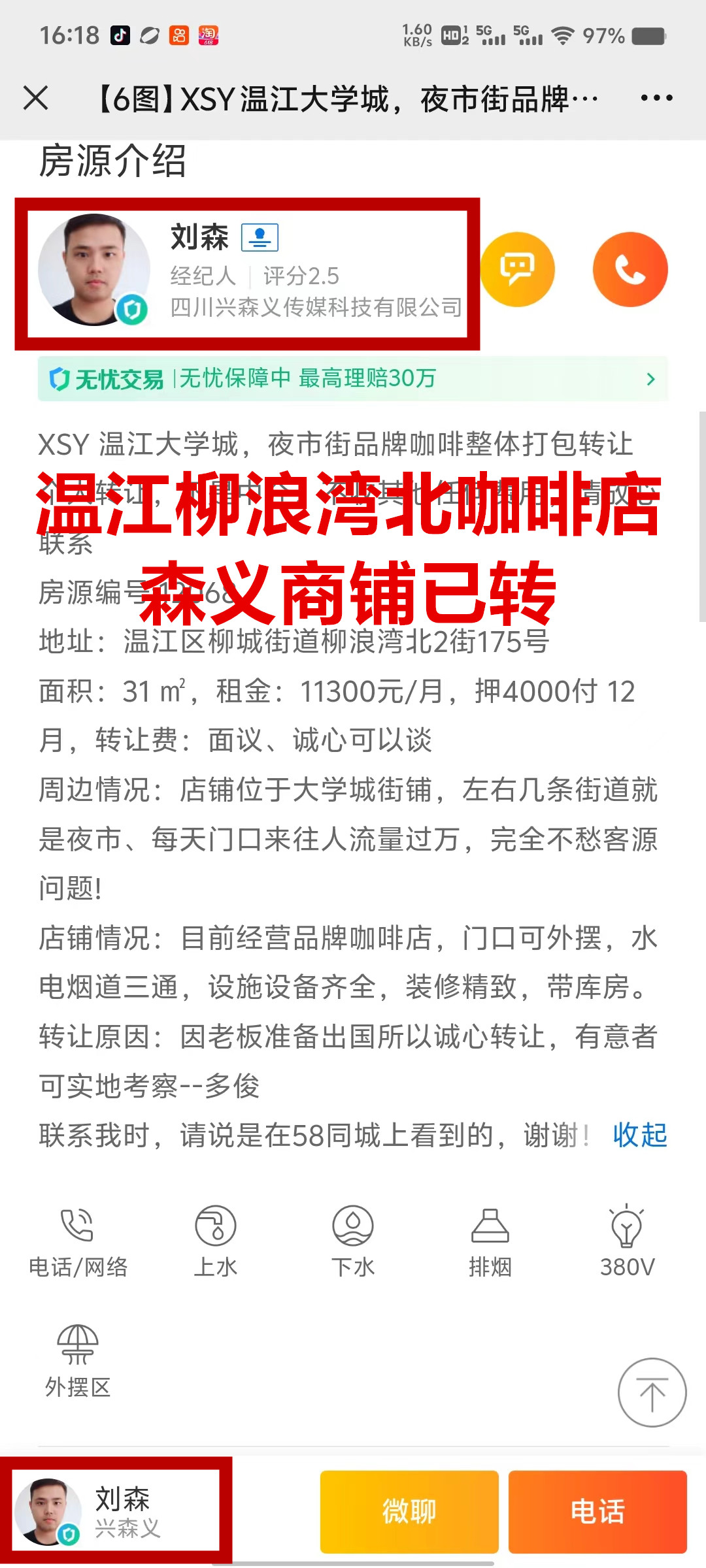The width and height of the screenshot is (706, 1568).
Task: Collapse the description with 收起
Action: pyautogui.click(x=639, y=1135)
